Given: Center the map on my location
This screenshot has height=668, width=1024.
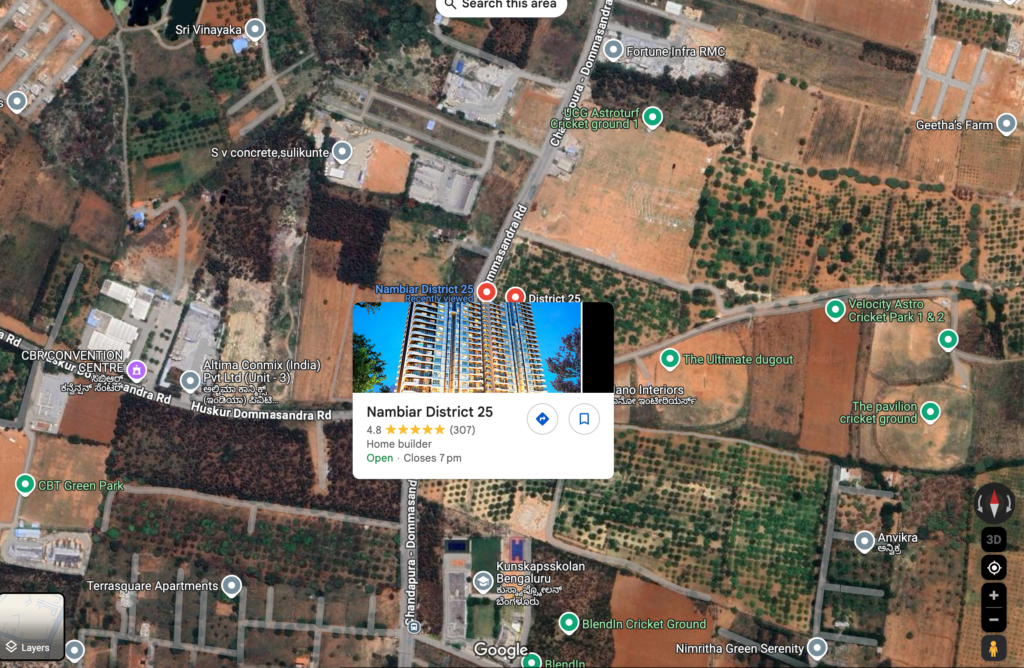Looking at the screenshot, I should 994,568.
